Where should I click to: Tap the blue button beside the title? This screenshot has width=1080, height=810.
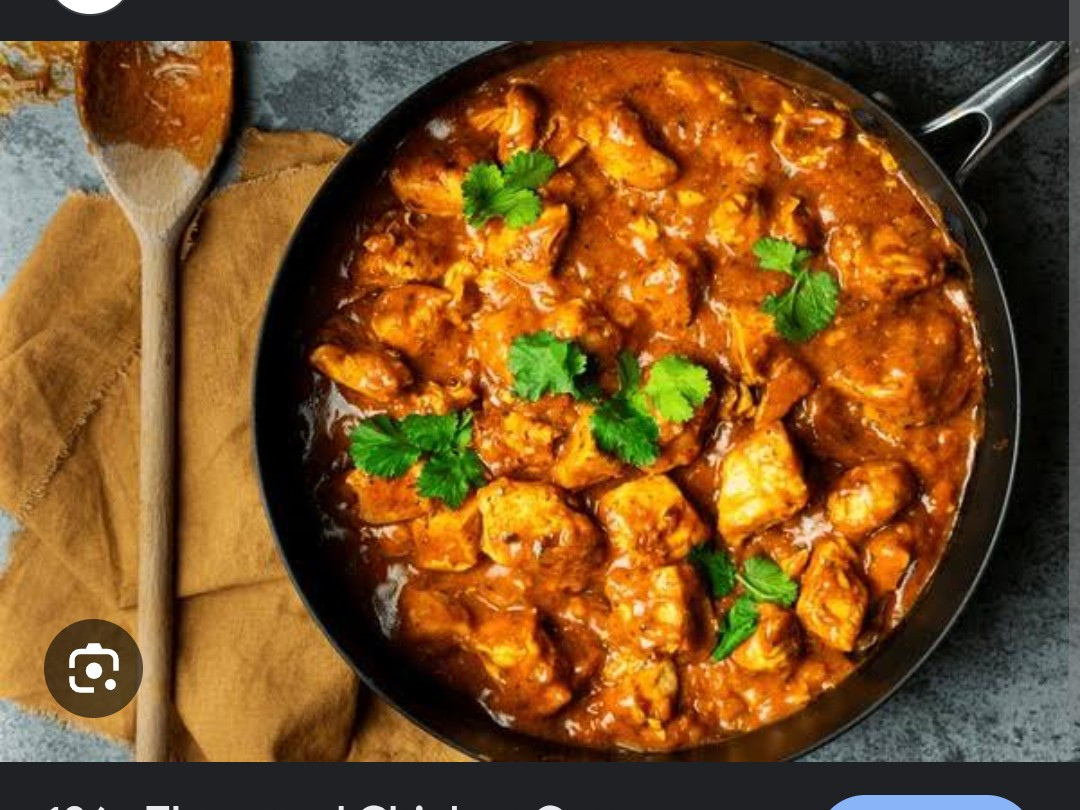pyautogui.click(x=925, y=801)
